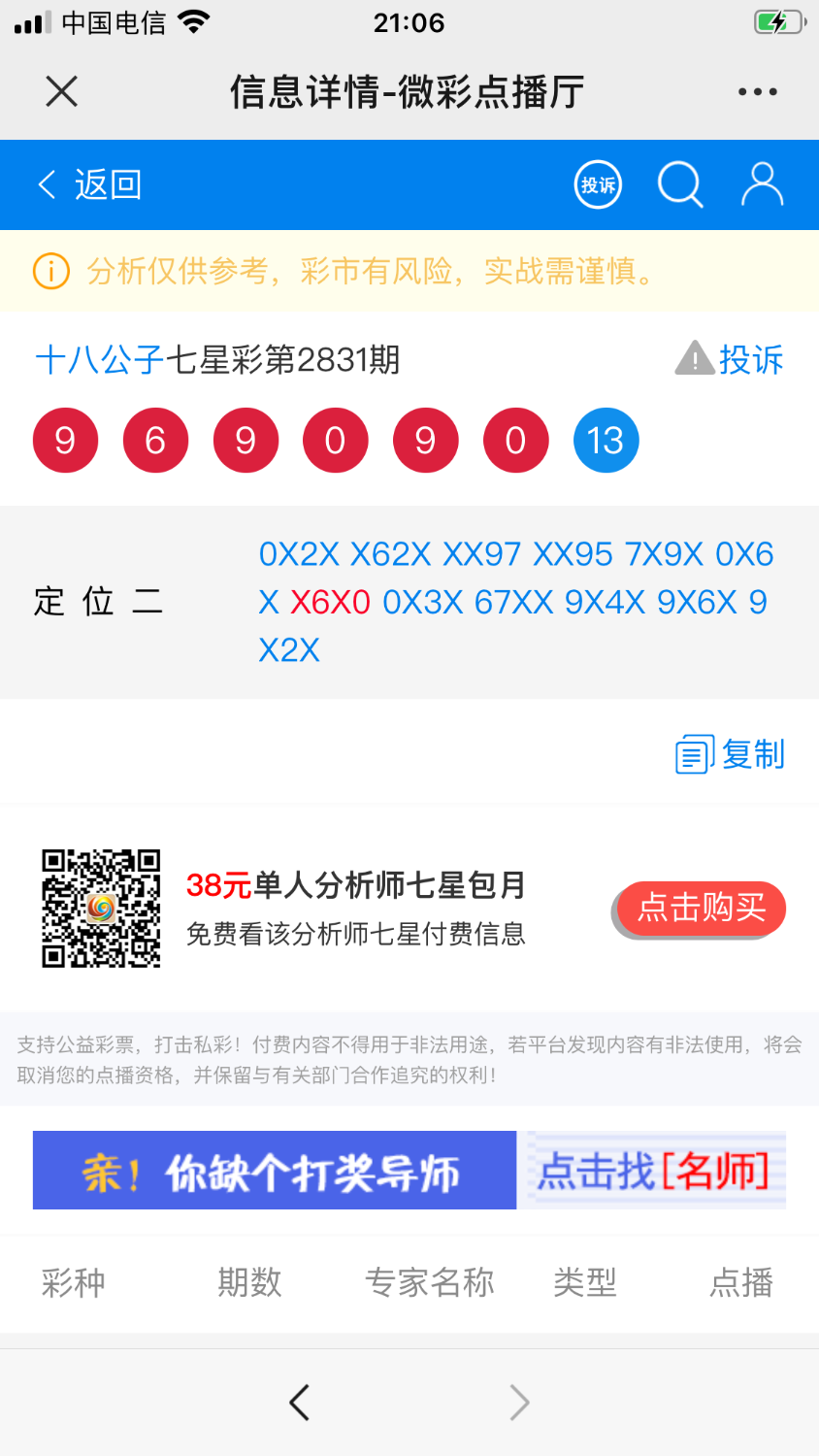Select the first red ball showing 9

coord(65,440)
